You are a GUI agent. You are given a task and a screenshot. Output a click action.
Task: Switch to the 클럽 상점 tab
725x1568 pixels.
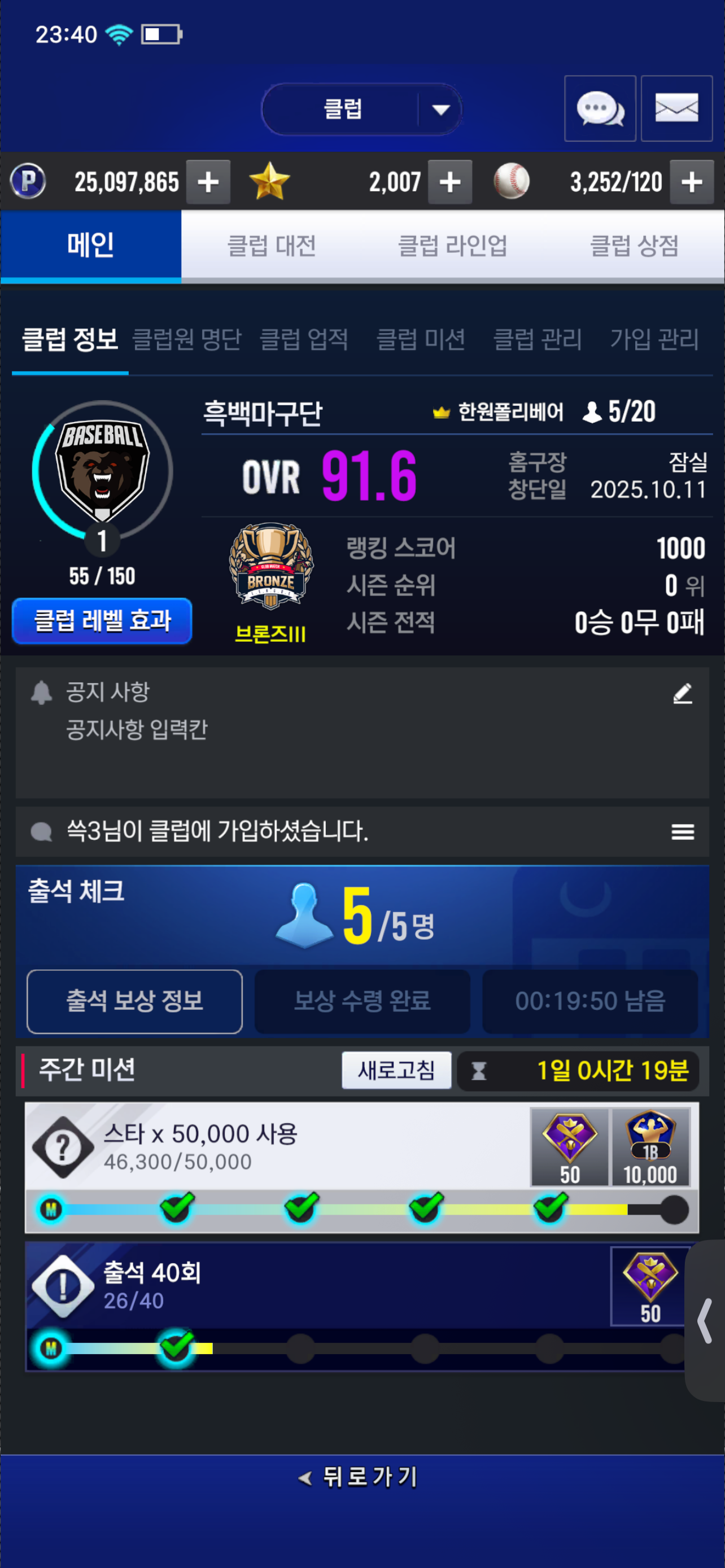(634, 246)
